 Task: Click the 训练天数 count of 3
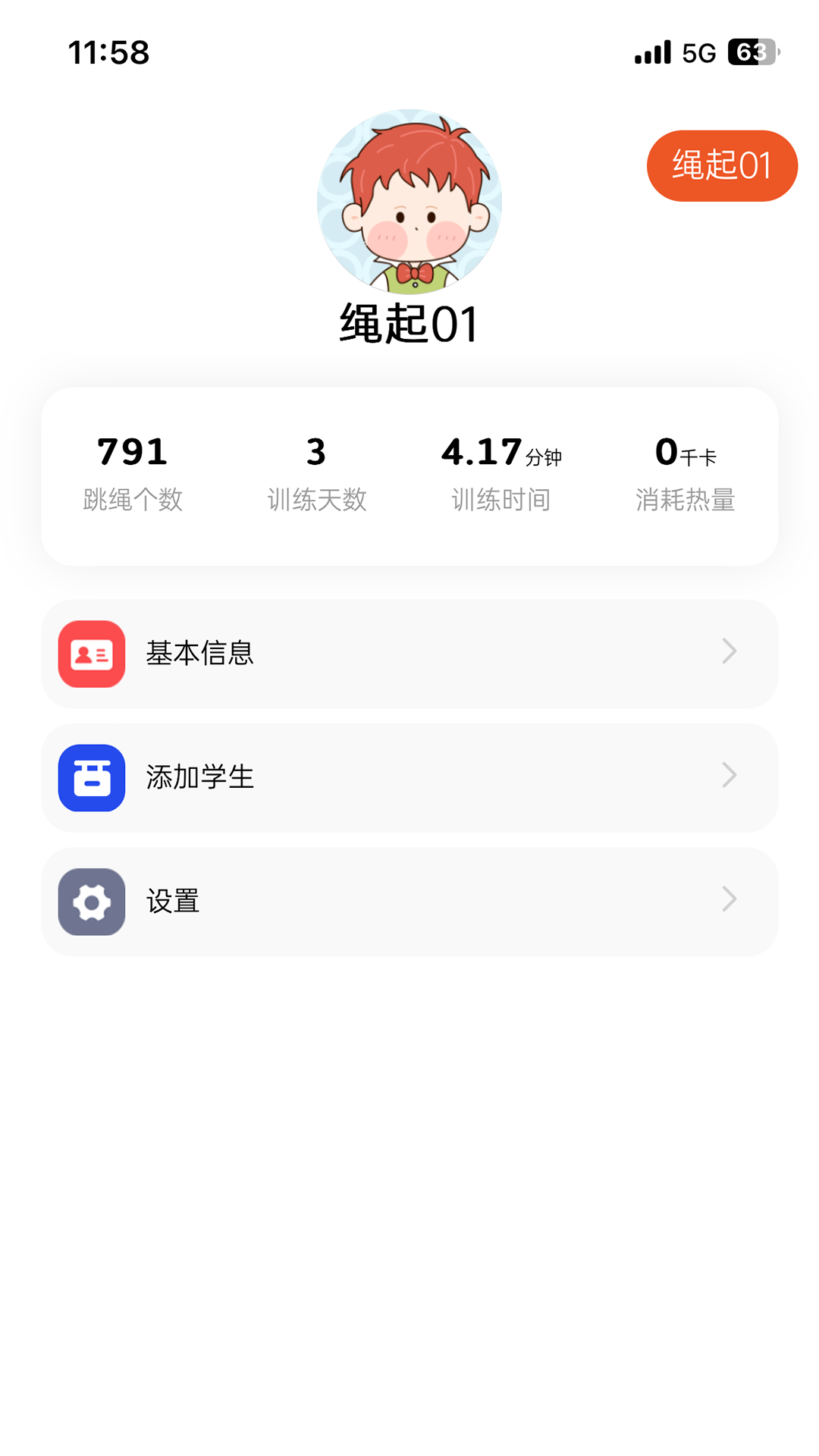click(x=316, y=470)
